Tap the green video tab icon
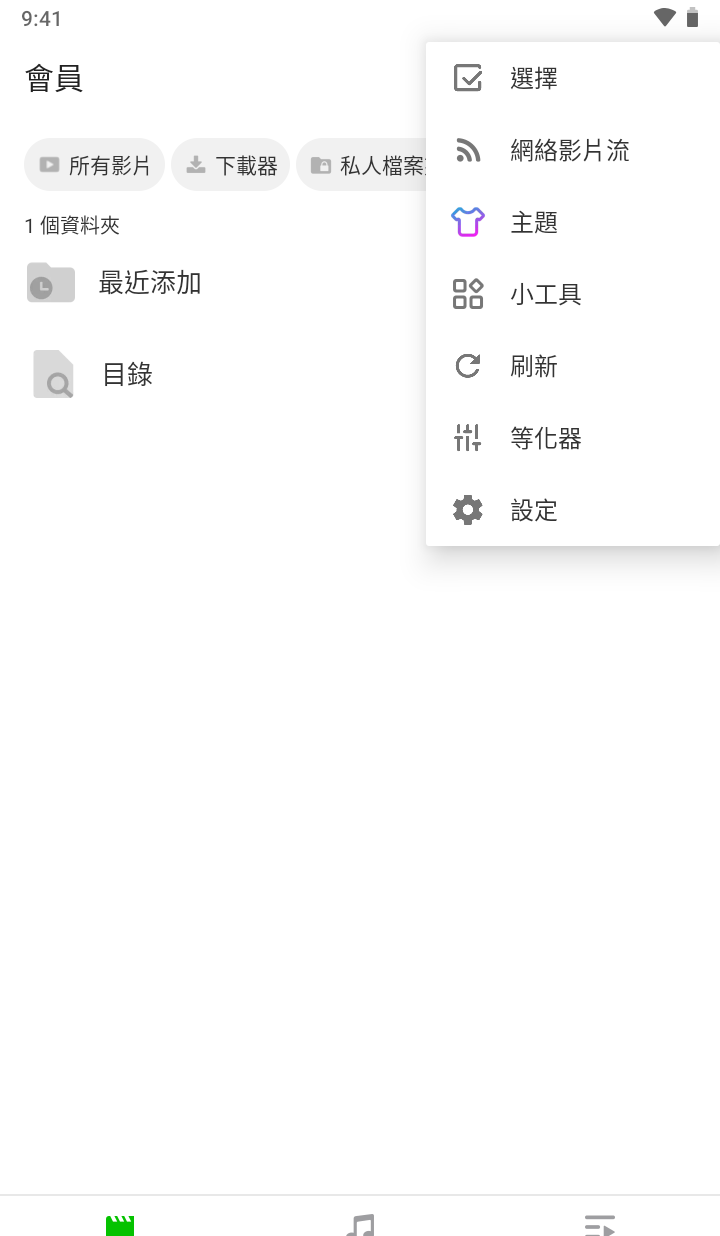 [120, 1222]
